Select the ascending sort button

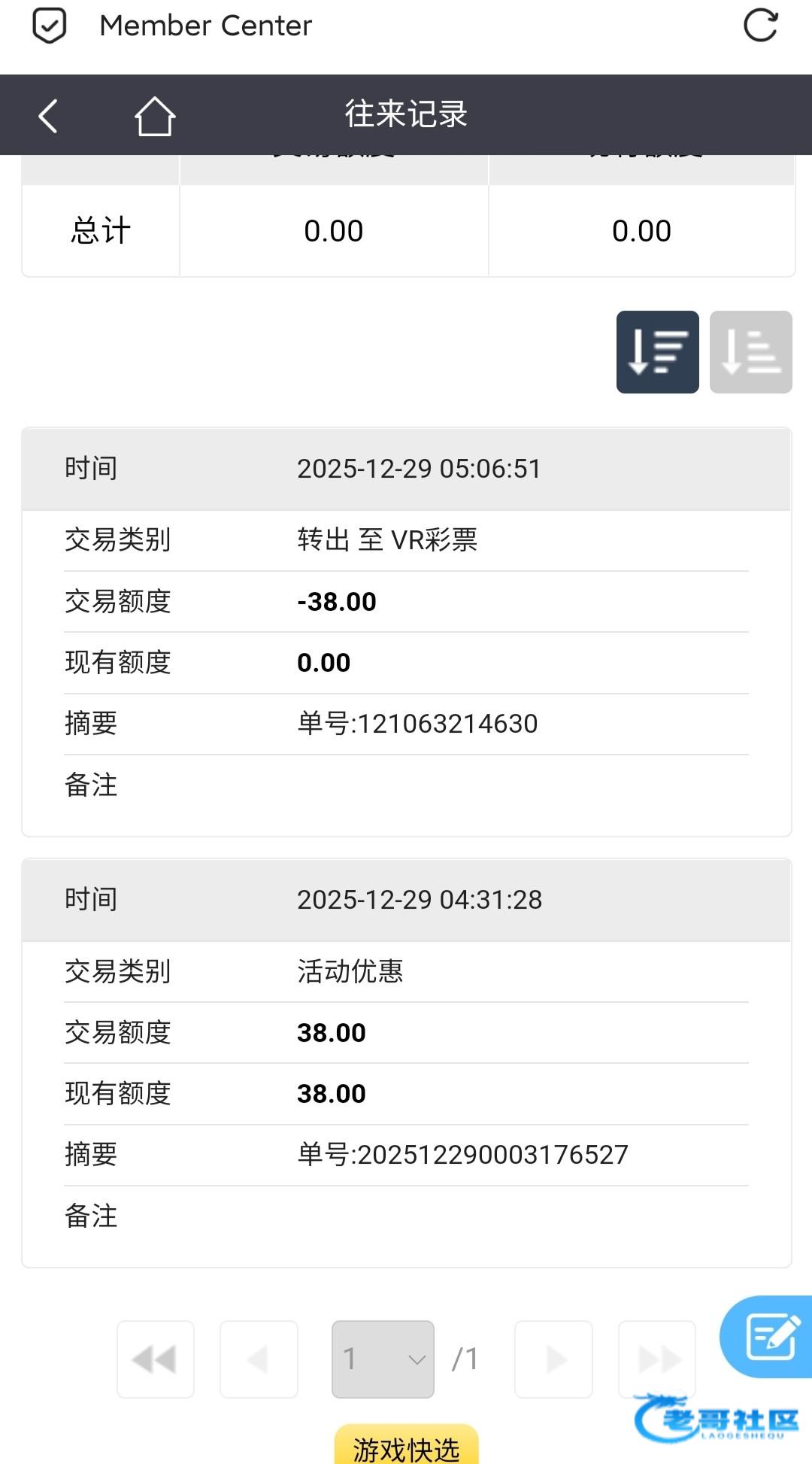click(751, 352)
